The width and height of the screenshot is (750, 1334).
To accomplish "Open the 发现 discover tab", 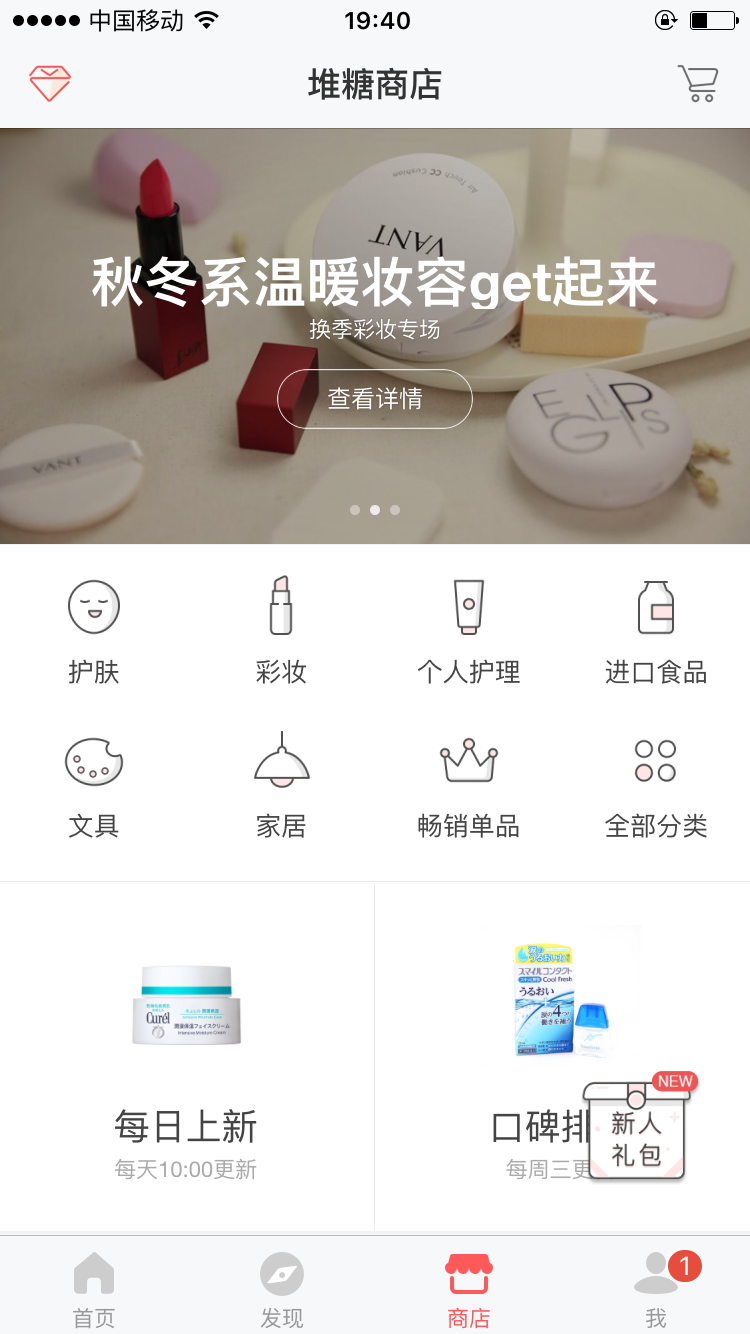I will coord(281,1288).
